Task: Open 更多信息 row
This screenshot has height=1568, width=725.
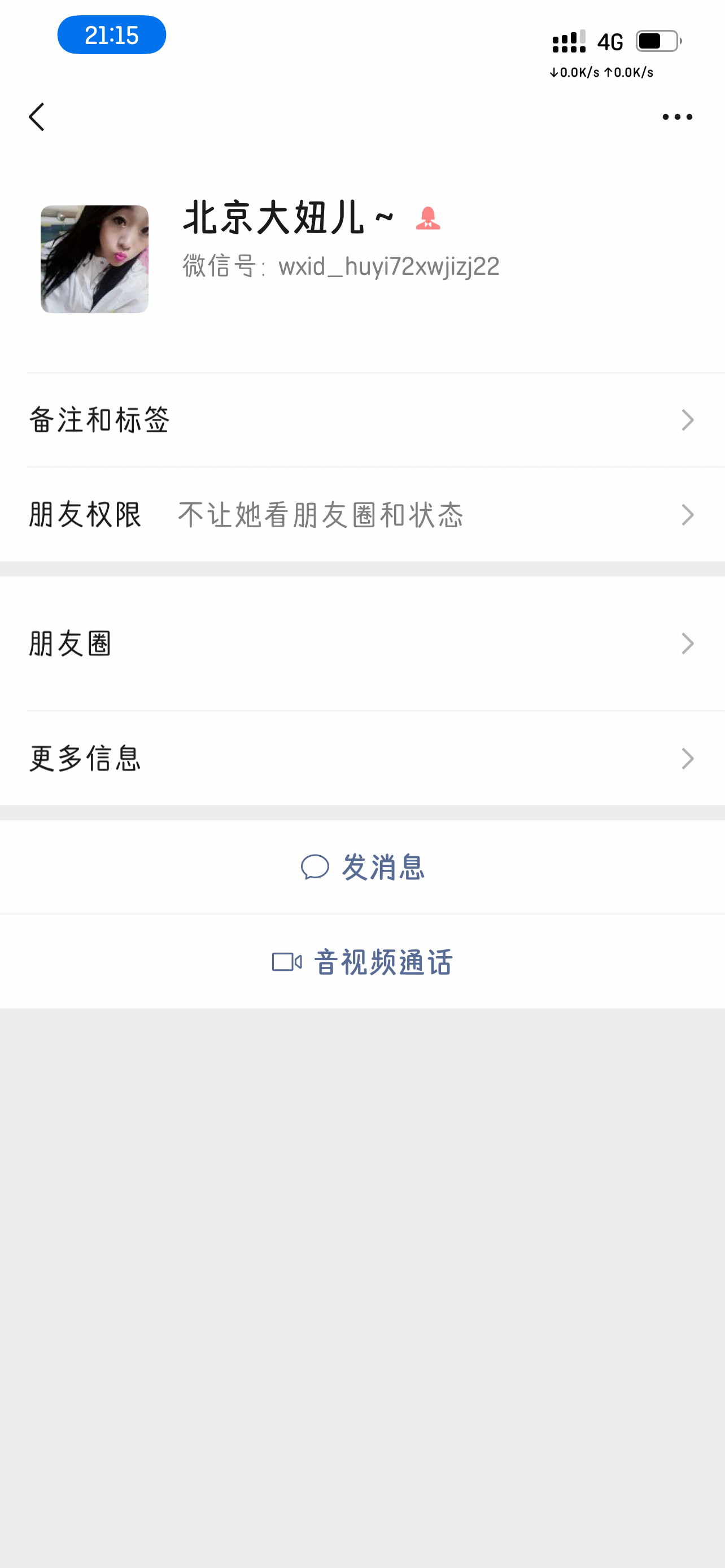Action: pyautogui.click(x=362, y=759)
